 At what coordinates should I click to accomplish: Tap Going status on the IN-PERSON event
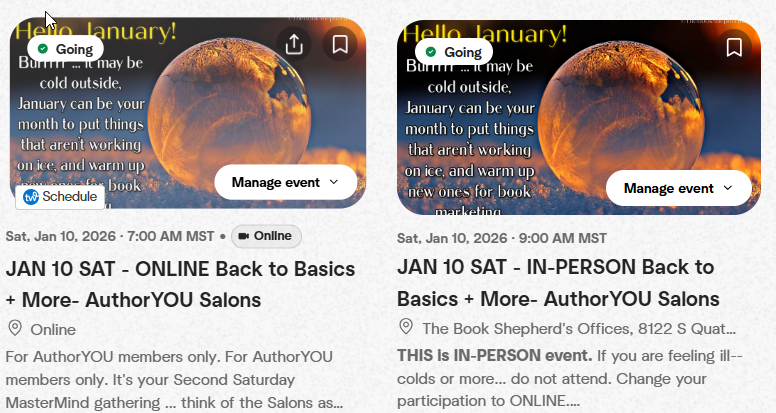tap(453, 51)
